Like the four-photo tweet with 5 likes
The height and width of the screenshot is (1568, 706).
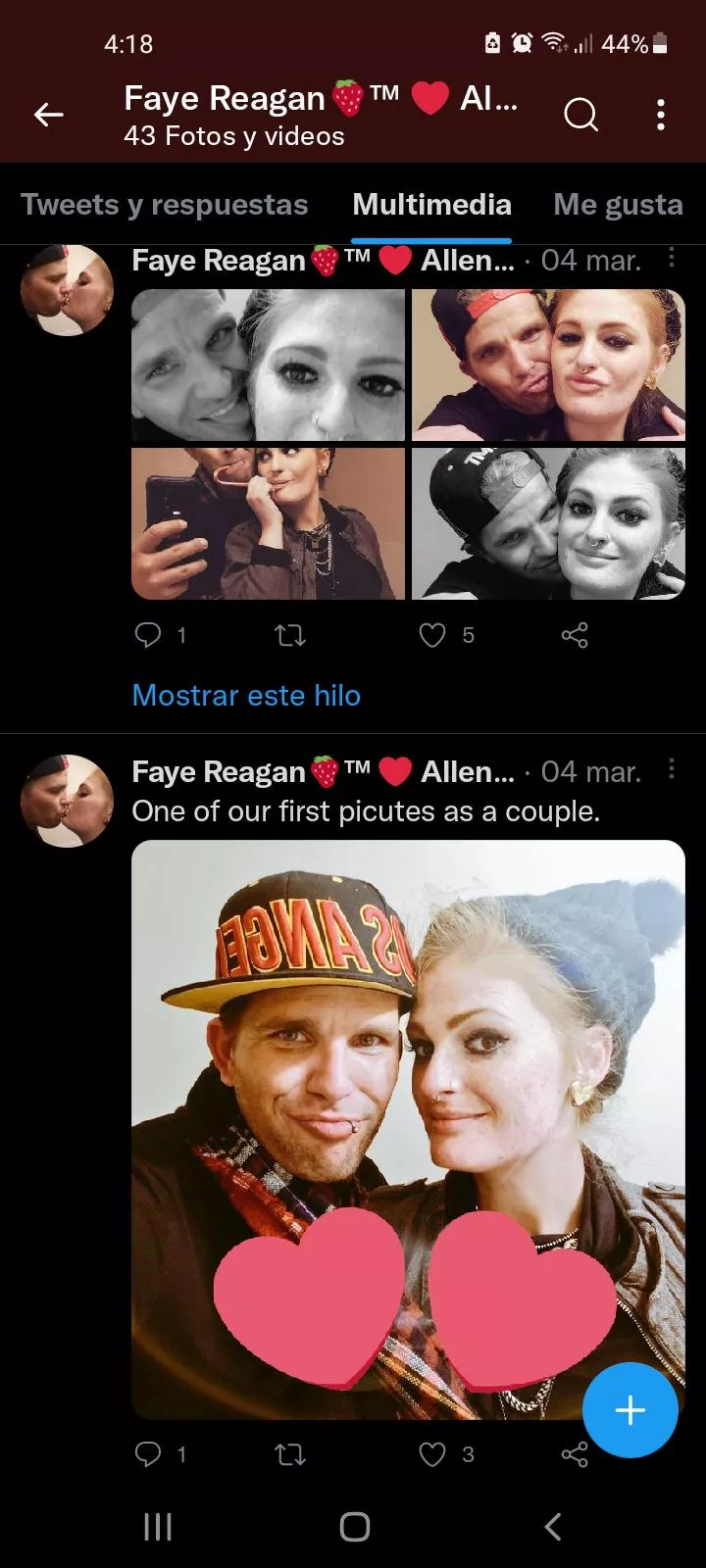[432, 635]
